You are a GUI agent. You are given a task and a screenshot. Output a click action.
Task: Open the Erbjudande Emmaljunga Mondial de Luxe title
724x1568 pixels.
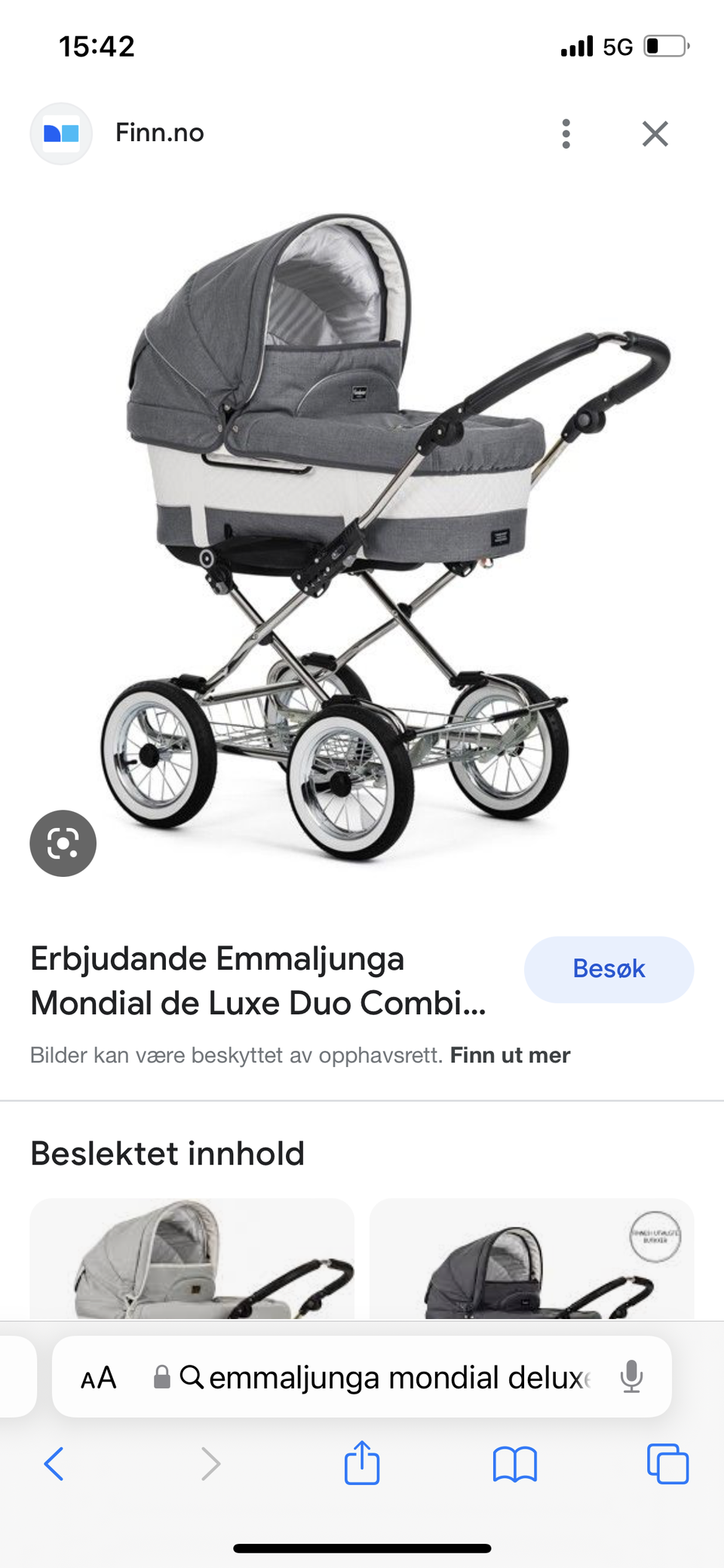point(258,980)
